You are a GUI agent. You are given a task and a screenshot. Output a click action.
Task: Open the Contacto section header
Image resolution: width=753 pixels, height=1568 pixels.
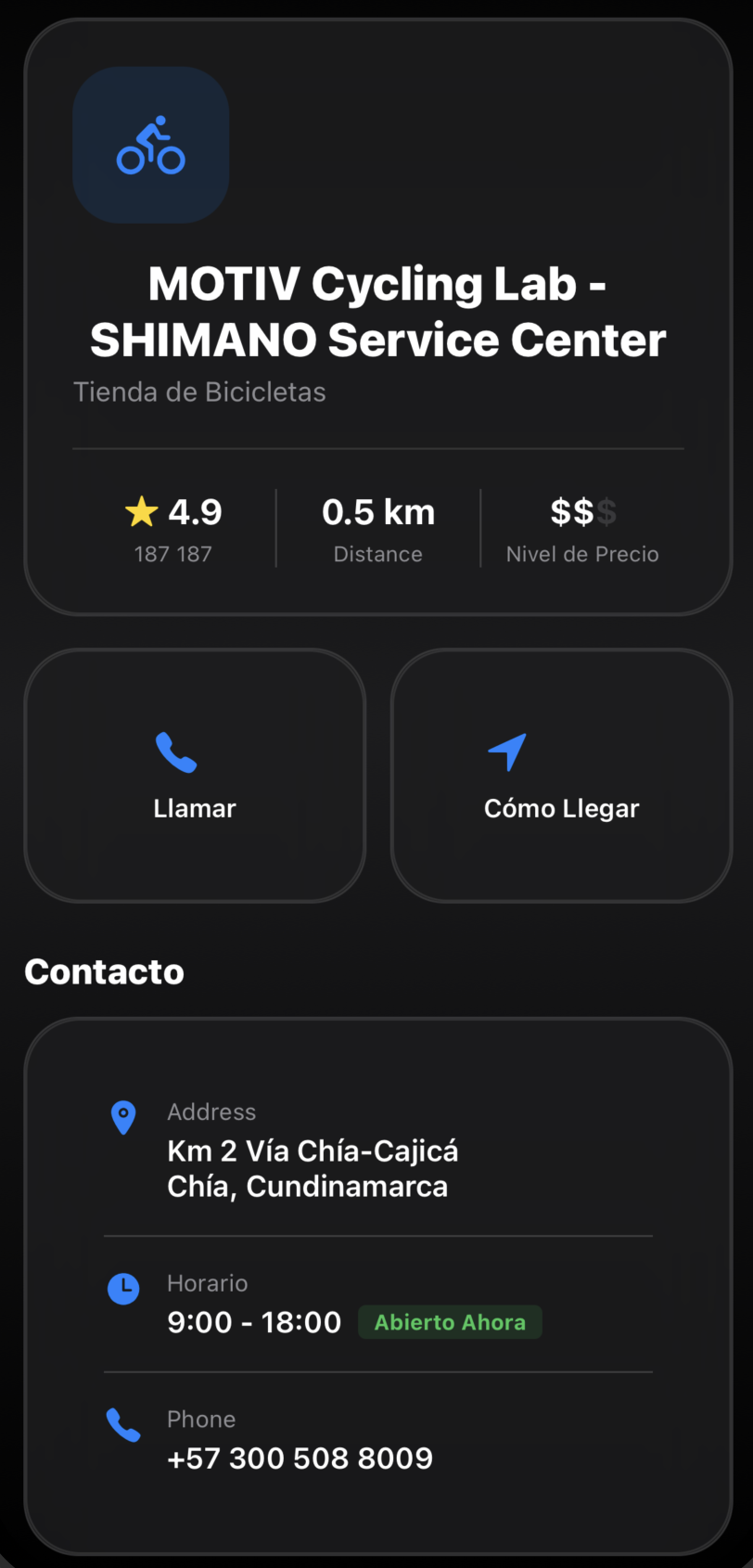[104, 971]
